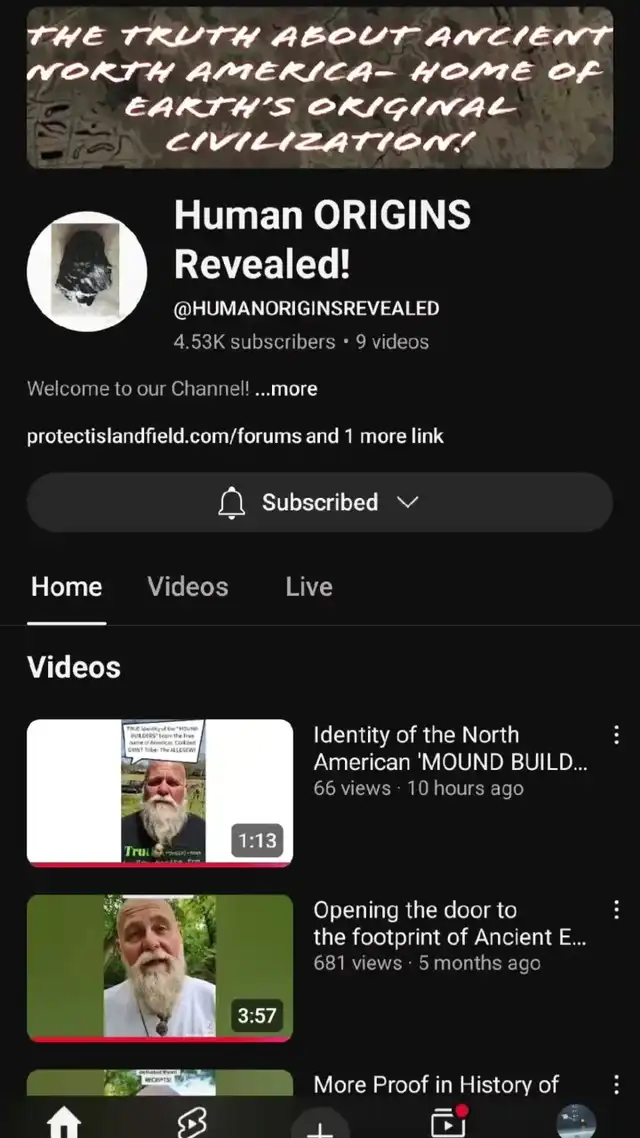The height and width of the screenshot is (1138, 640).
Task: Play the 'Opening the door to' video
Action: click(x=160, y=968)
